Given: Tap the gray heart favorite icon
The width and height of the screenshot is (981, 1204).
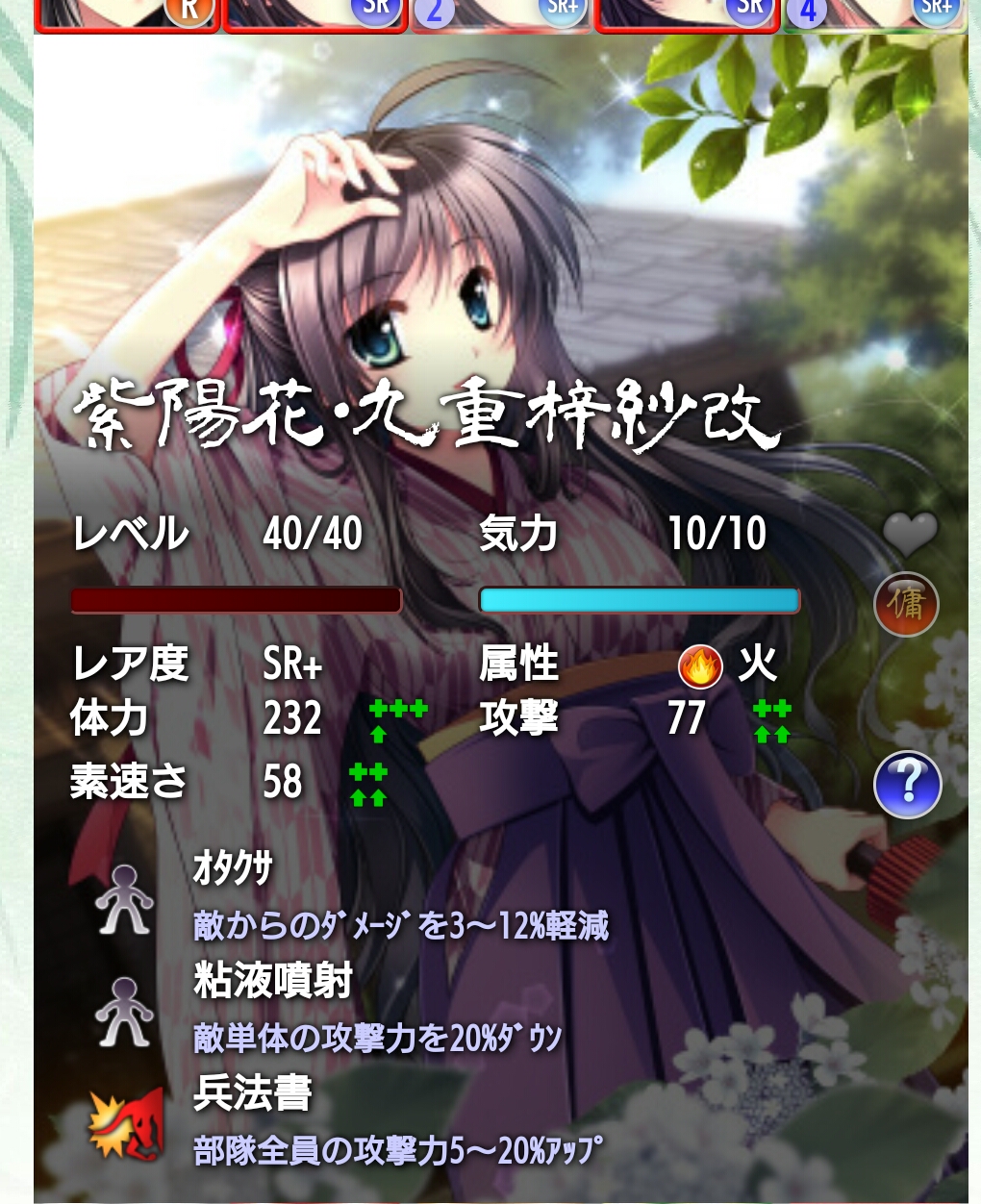Looking at the screenshot, I should point(909,532).
